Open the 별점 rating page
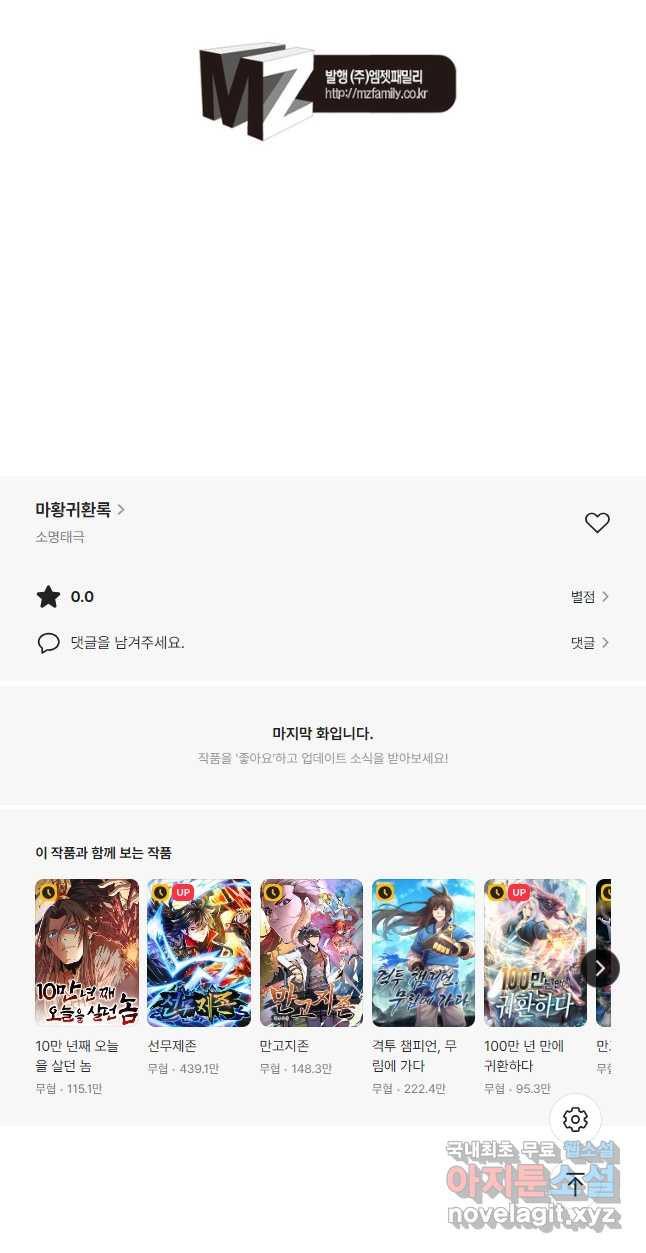 coord(589,597)
